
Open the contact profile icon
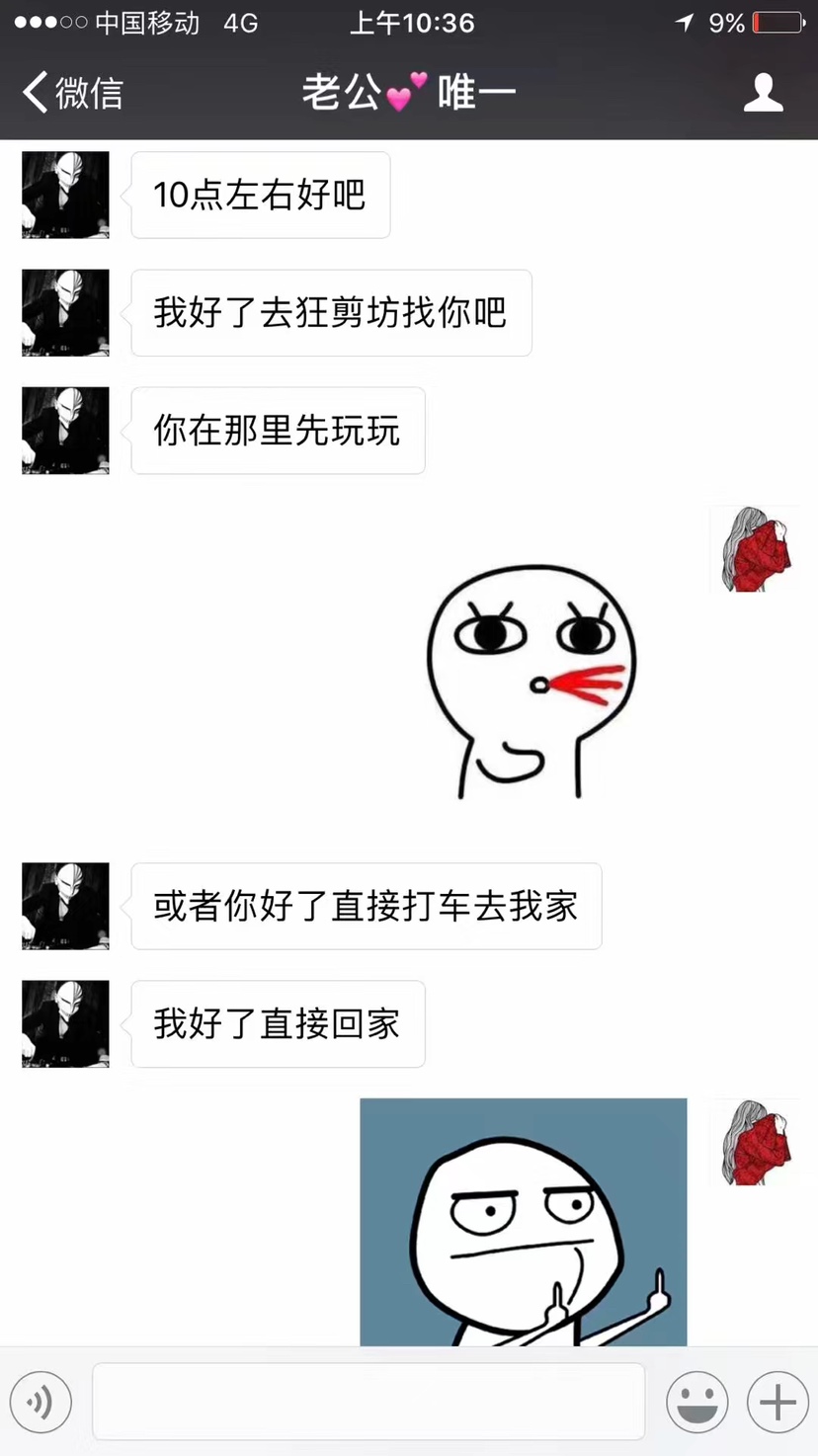(x=763, y=93)
